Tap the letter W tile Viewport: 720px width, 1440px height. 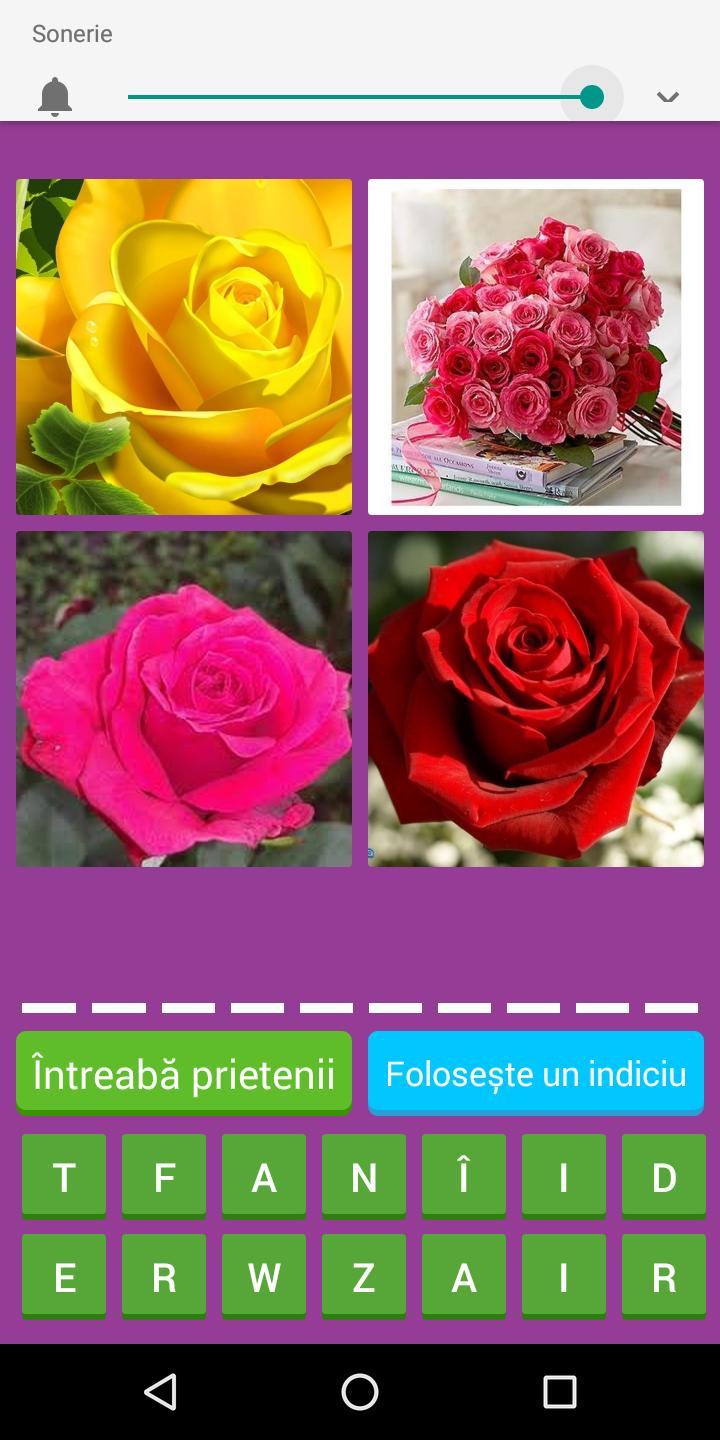coord(263,1276)
